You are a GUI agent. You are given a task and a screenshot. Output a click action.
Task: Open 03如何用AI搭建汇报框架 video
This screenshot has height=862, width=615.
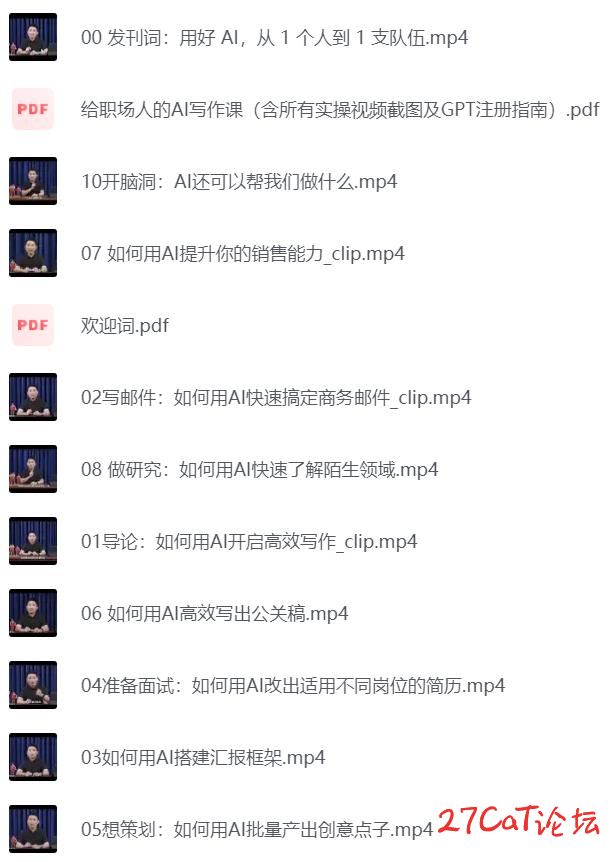(x=202, y=758)
